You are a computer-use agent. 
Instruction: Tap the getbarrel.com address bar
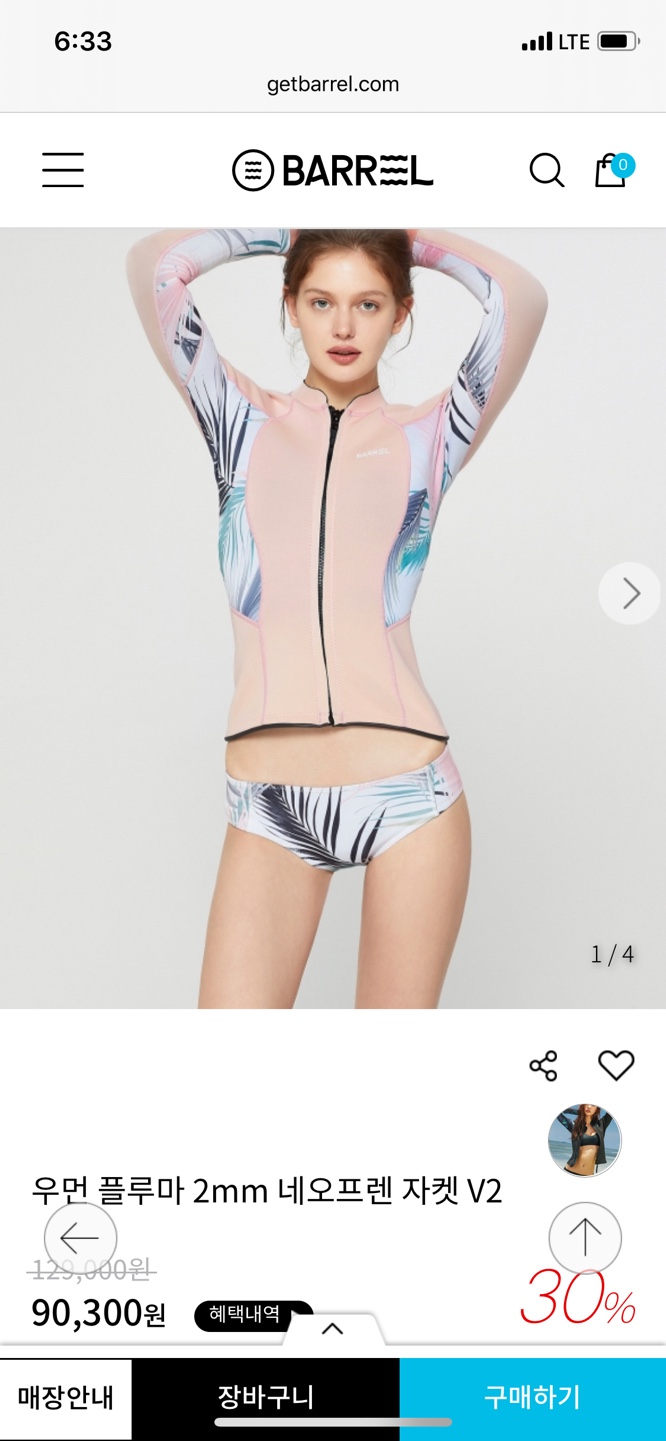click(x=333, y=84)
